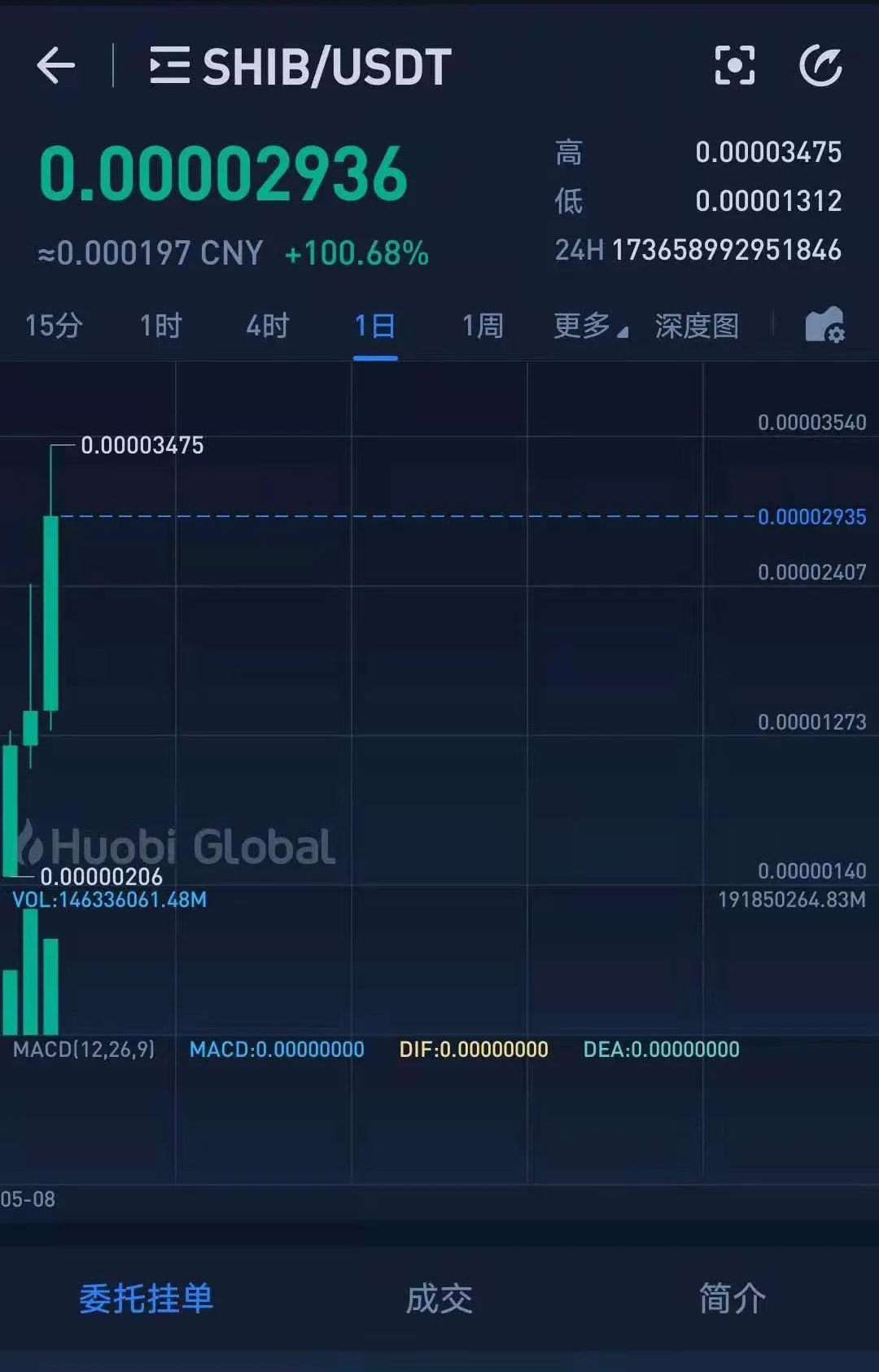The height and width of the screenshot is (1372, 879).
Task: Switch to the 4时 chart interval
Action: pyautogui.click(x=268, y=326)
